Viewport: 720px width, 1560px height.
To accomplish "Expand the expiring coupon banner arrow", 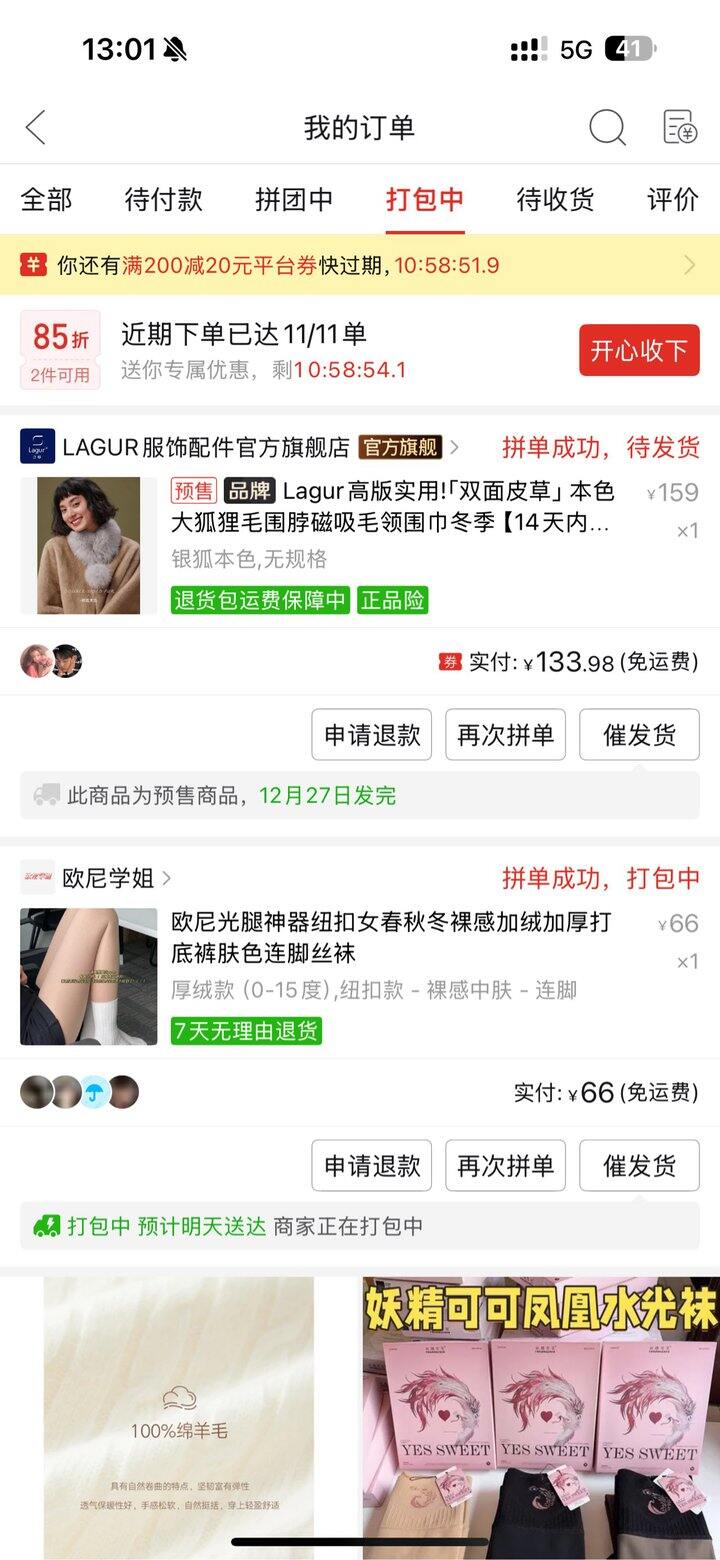I will tap(689, 264).
